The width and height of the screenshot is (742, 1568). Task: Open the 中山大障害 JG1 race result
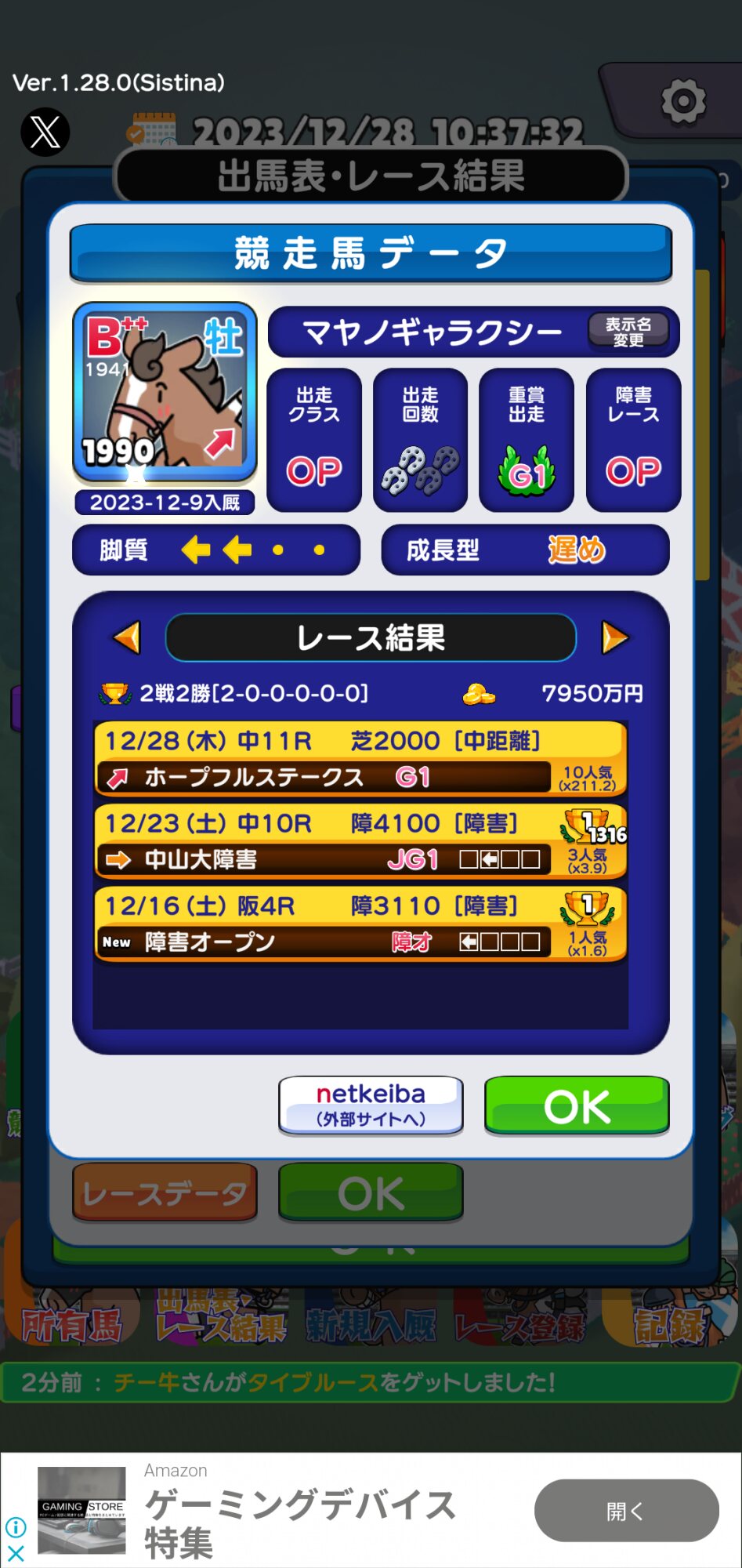pyautogui.click(x=360, y=841)
